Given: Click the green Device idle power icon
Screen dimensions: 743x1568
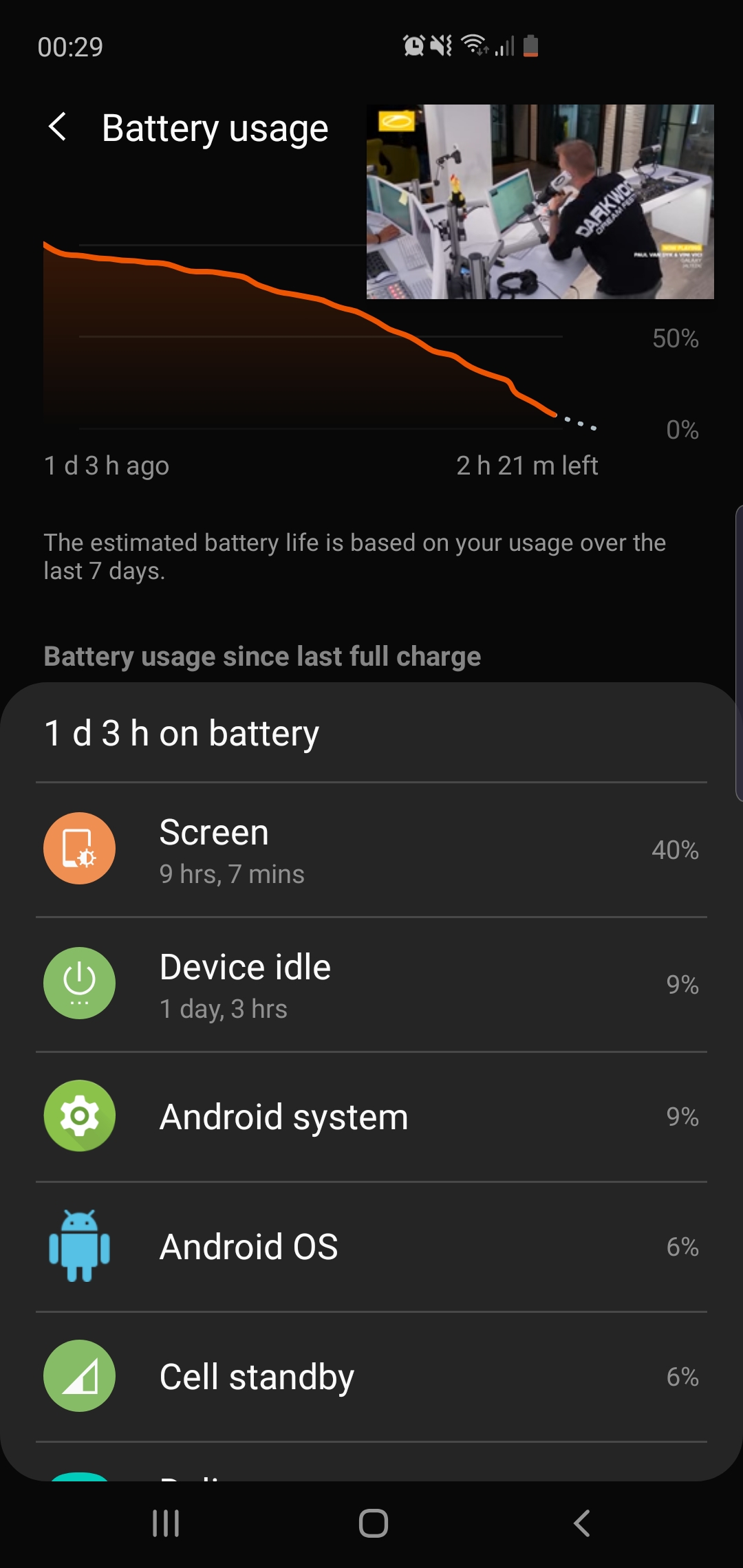Looking at the screenshot, I should tap(79, 983).
